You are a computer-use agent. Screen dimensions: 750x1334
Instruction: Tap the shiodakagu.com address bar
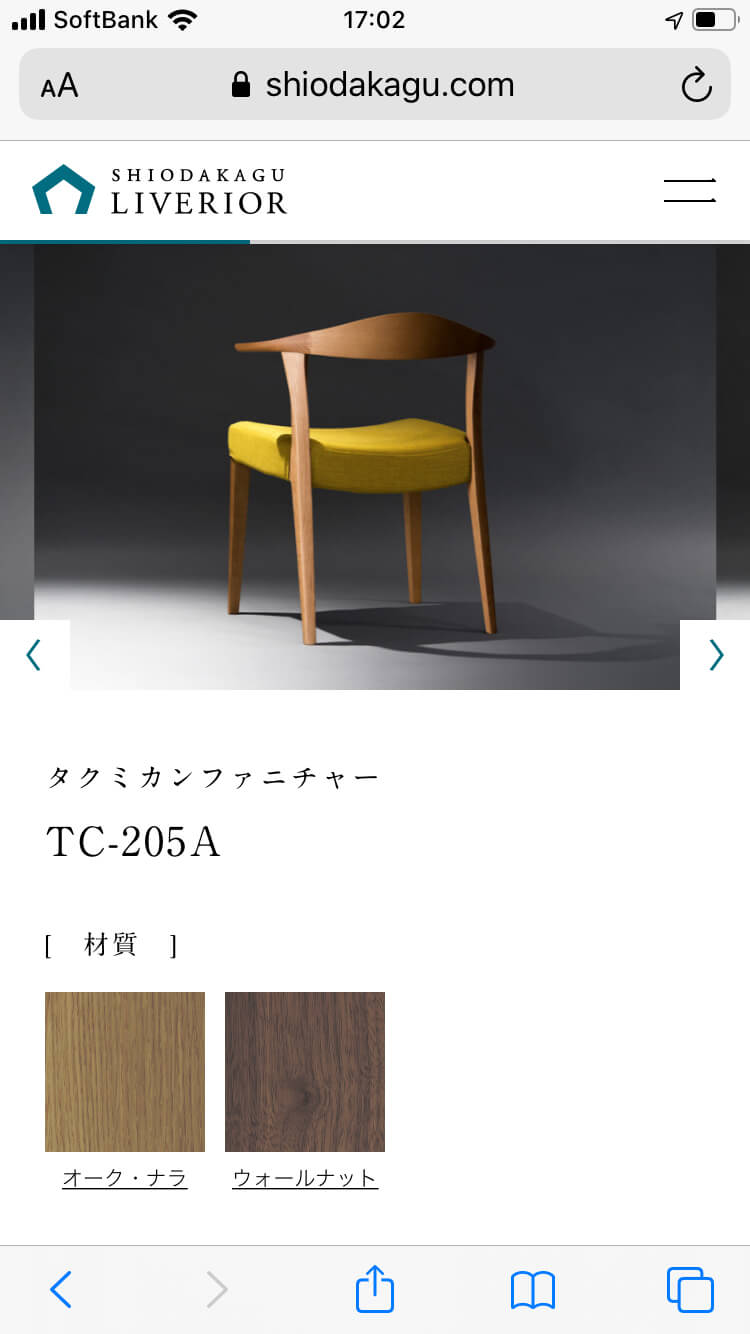click(375, 85)
